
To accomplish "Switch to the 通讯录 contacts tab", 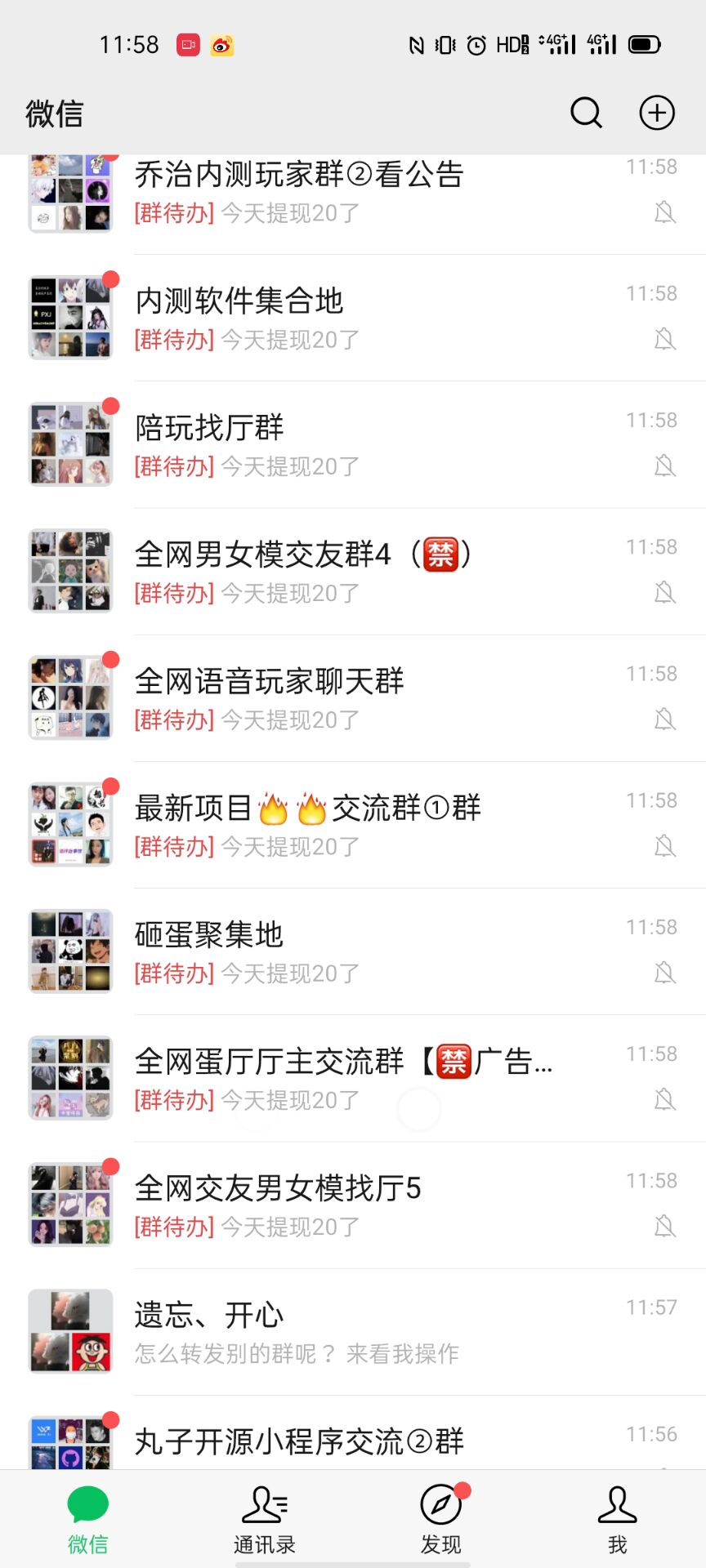I will (x=264, y=1519).
